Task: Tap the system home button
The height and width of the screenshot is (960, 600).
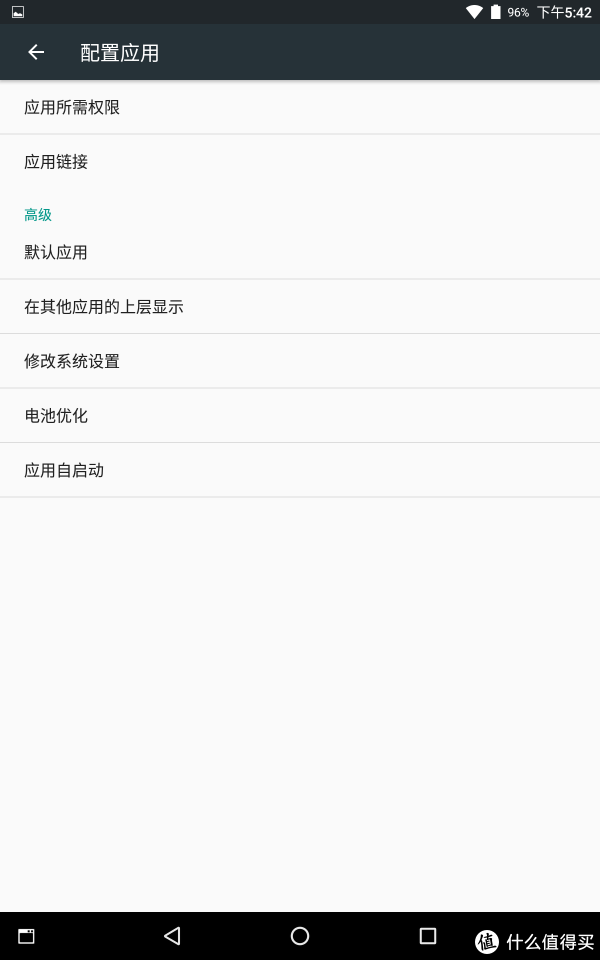Action: coord(300,936)
